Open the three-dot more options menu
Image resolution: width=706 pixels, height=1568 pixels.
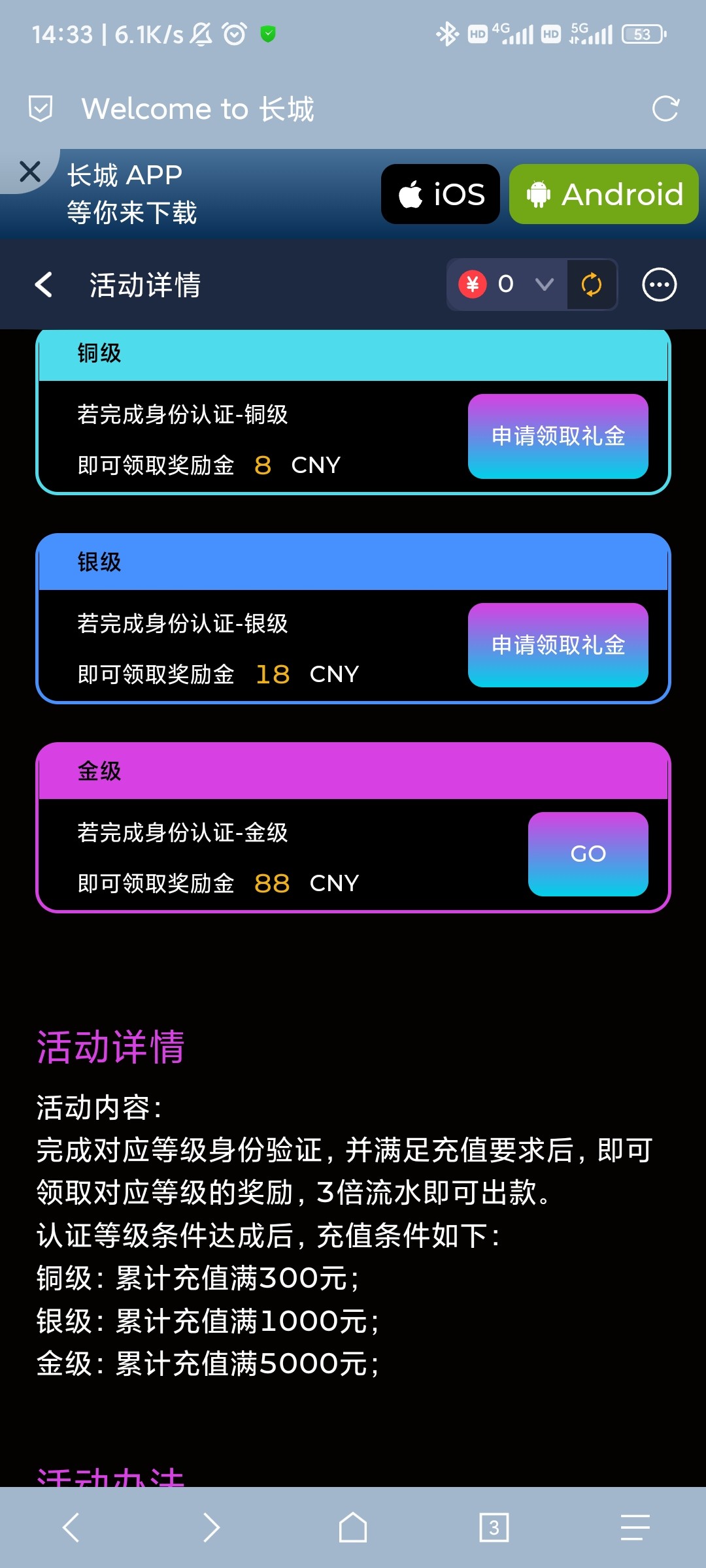659,285
